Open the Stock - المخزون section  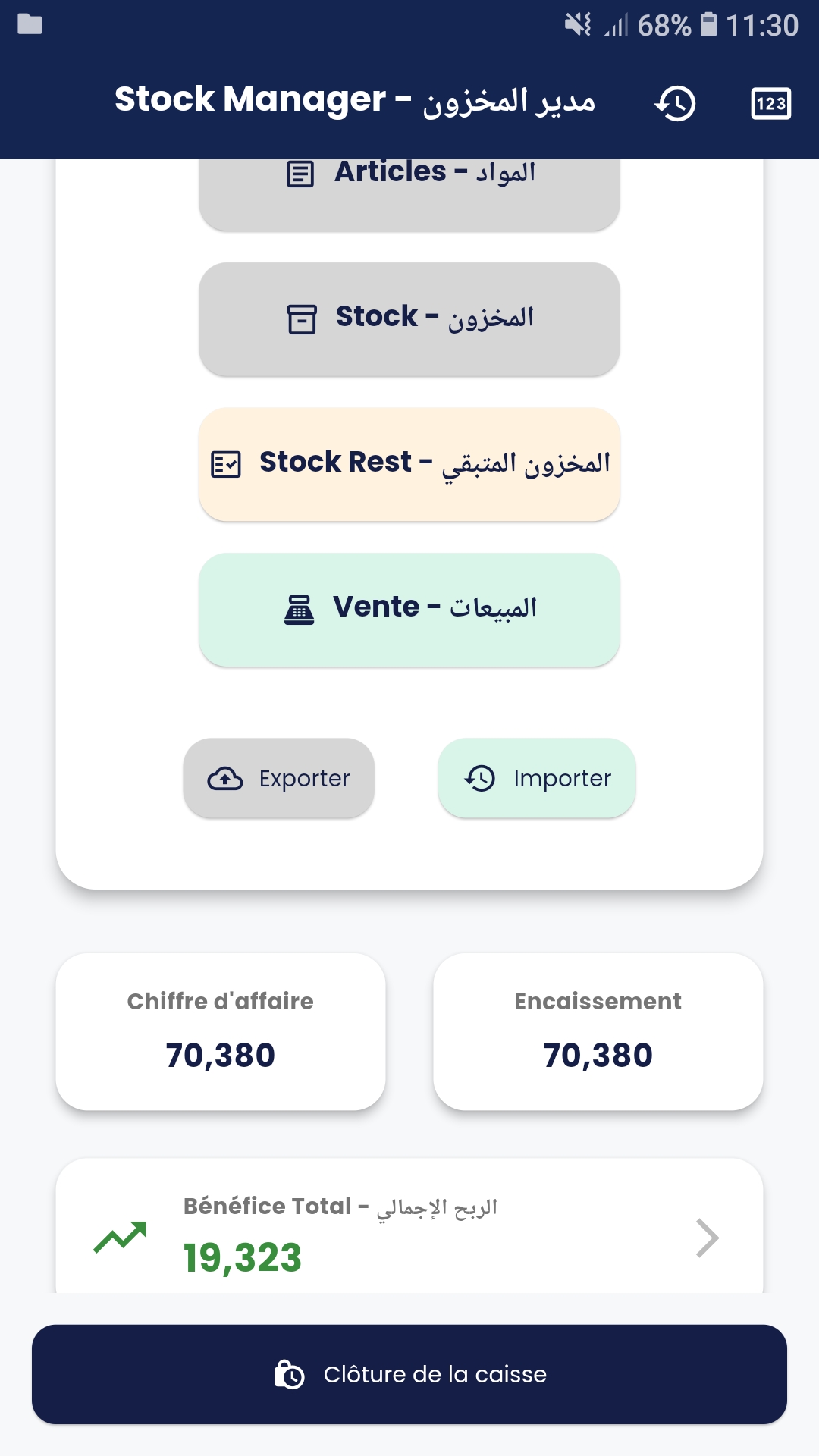click(x=409, y=319)
